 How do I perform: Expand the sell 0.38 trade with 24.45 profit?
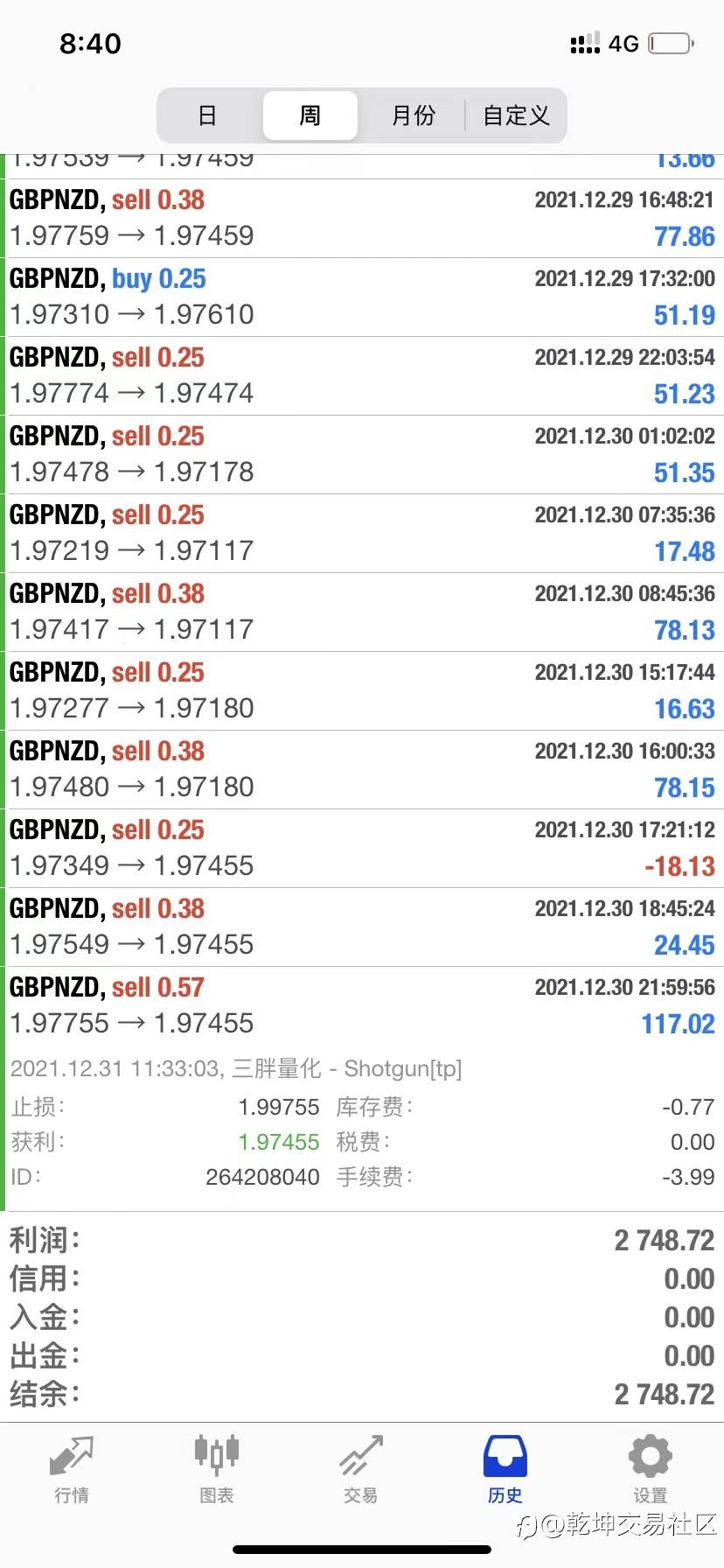(x=362, y=927)
